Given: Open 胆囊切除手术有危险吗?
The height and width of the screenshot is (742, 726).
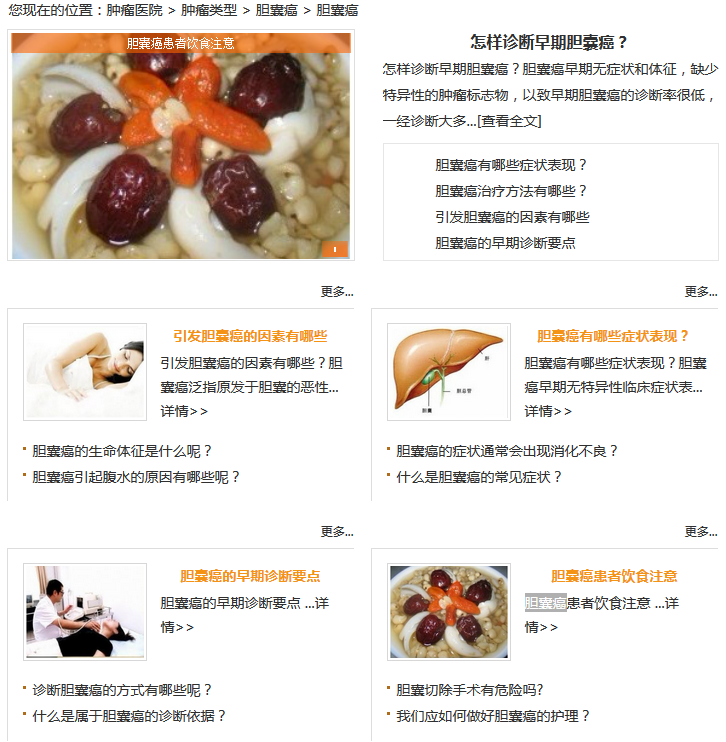Looking at the screenshot, I should (x=470, y=690).
